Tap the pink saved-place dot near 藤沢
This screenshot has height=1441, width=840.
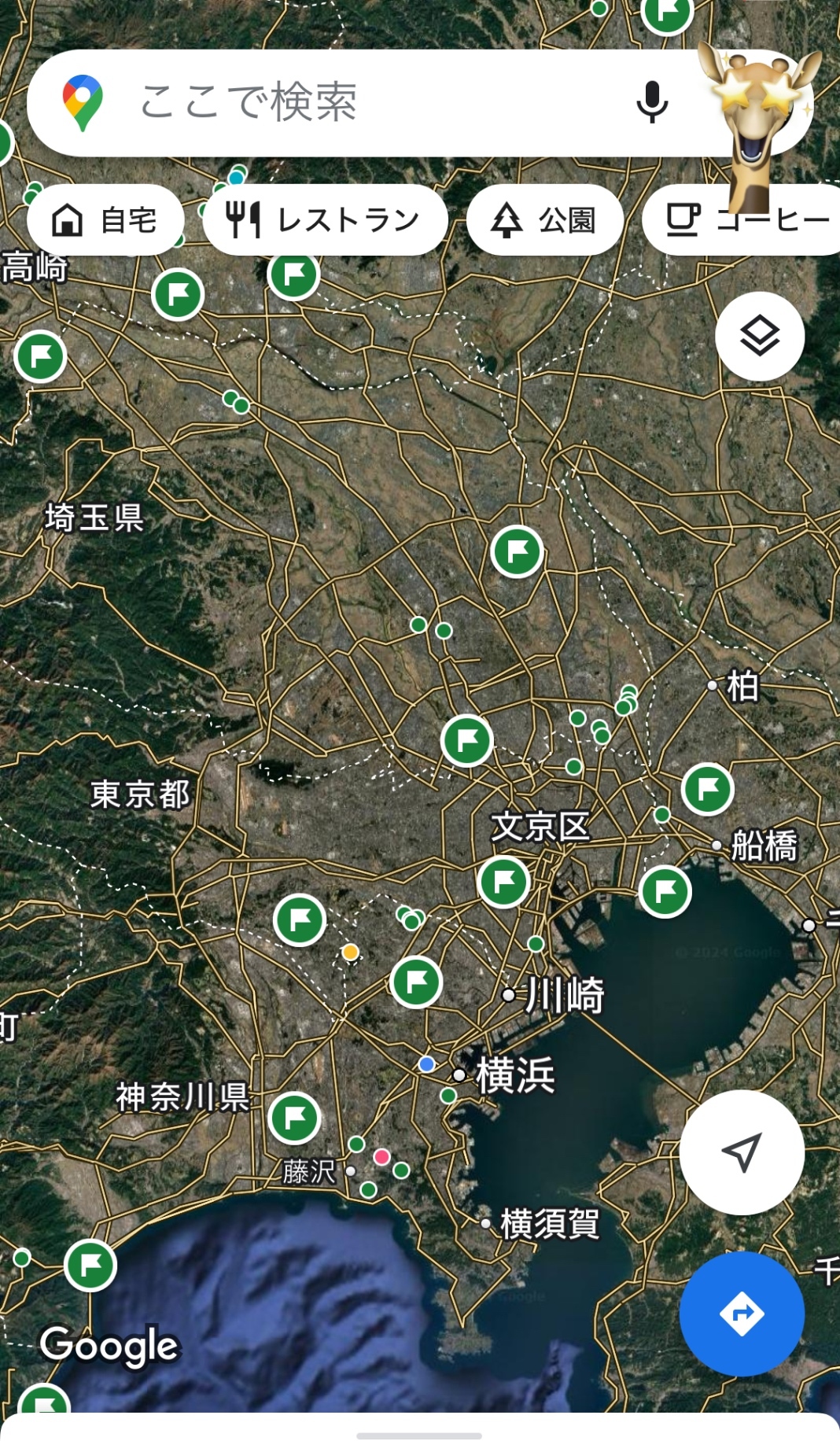(x=381, y=1156)
